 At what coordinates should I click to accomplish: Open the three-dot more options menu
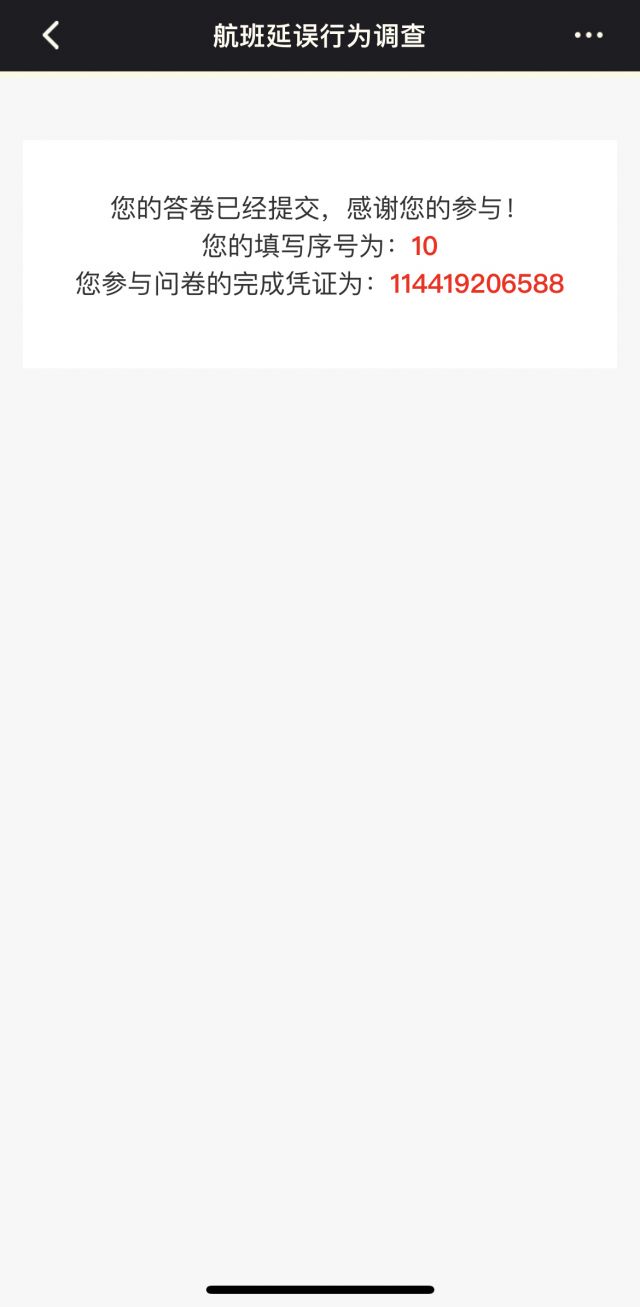588,36
